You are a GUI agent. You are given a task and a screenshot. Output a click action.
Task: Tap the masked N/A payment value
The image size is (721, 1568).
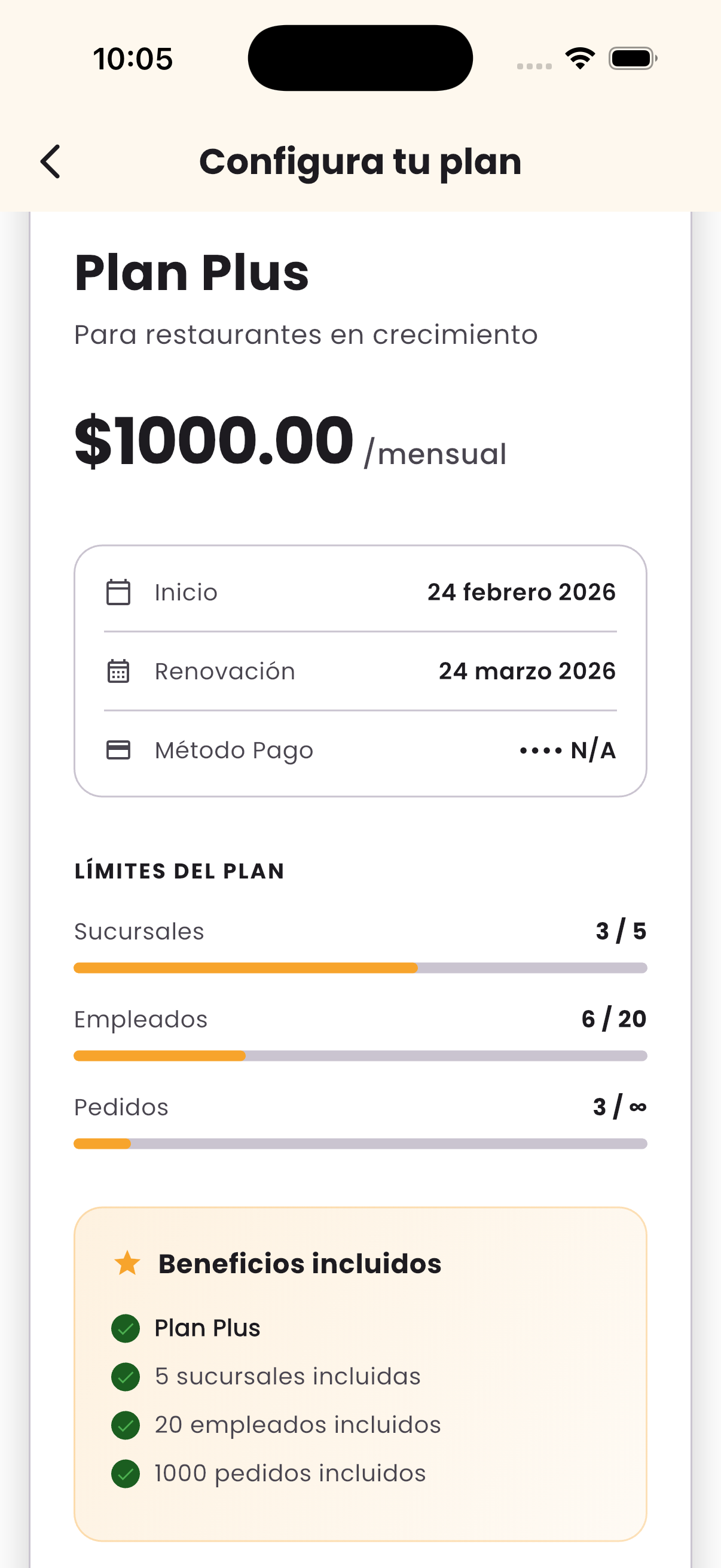pyautogui.click(x=568, y=750)
